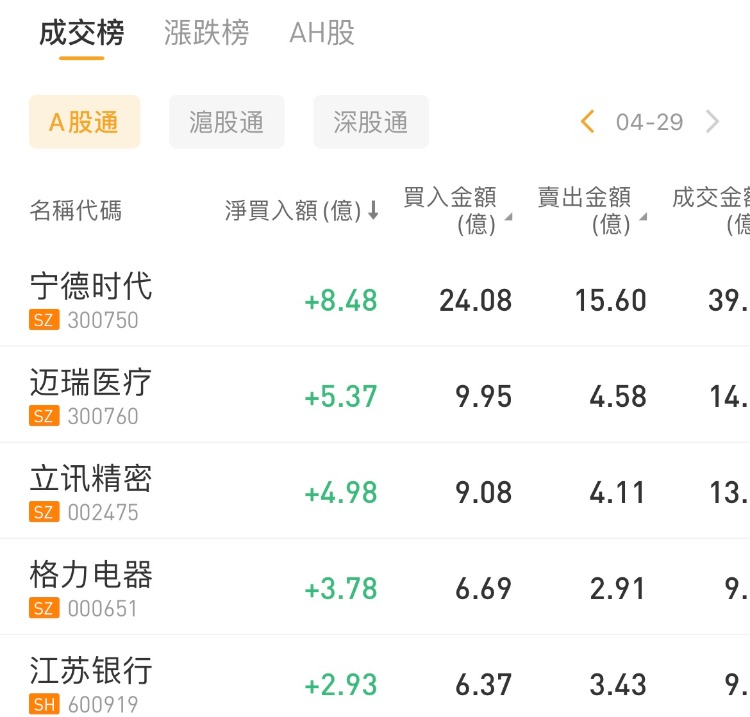Sort by 買入金額 column

pos(456,210)
